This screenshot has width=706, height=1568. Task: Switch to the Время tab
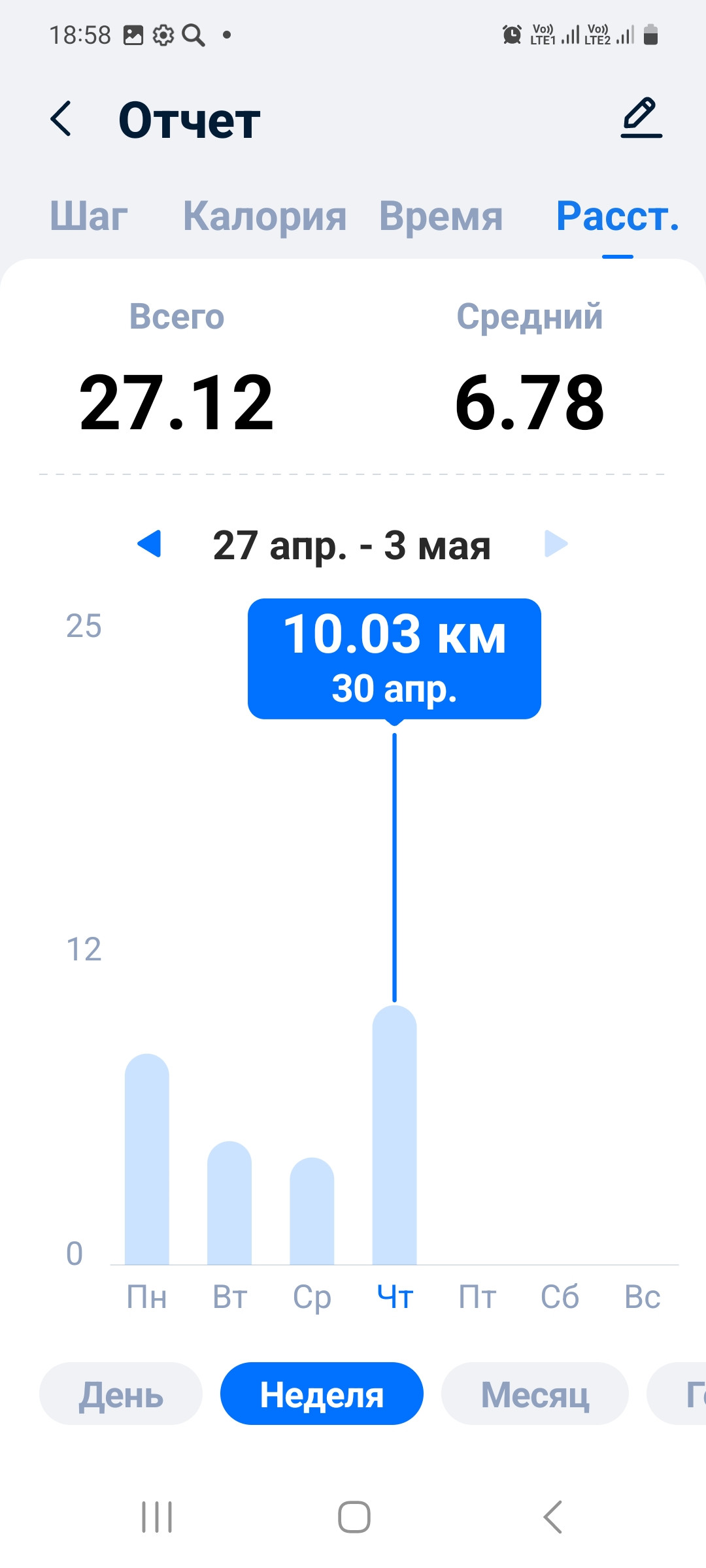[441, 216]
